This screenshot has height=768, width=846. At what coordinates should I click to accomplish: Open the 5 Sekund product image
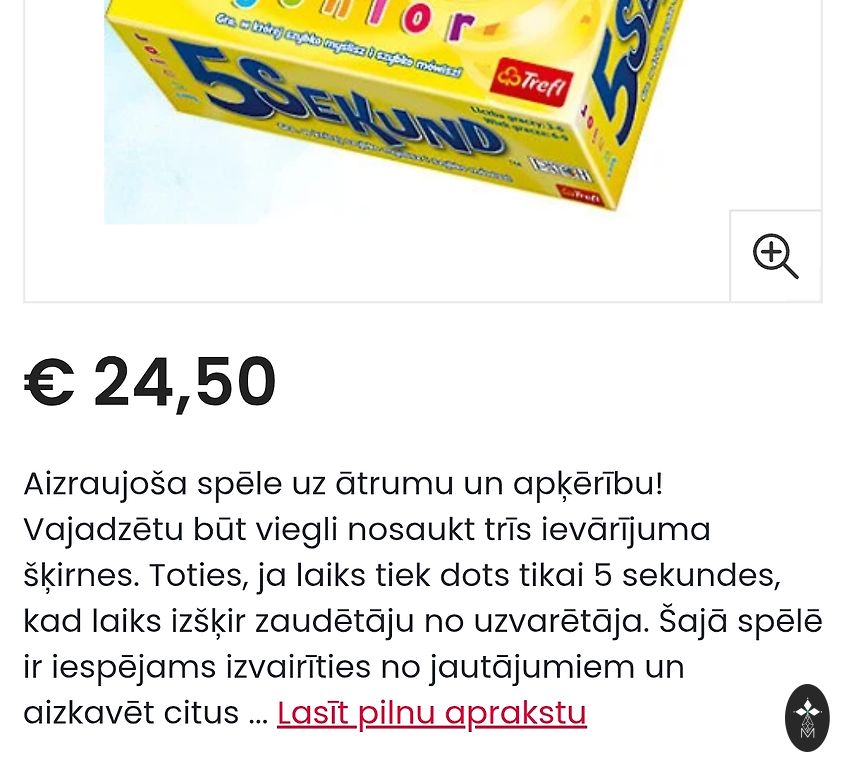[400, 110]
